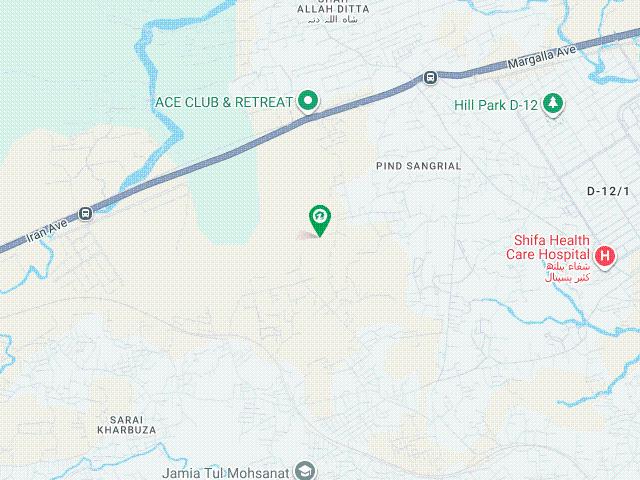Tap the green property pin at map center

pos(320,220)
